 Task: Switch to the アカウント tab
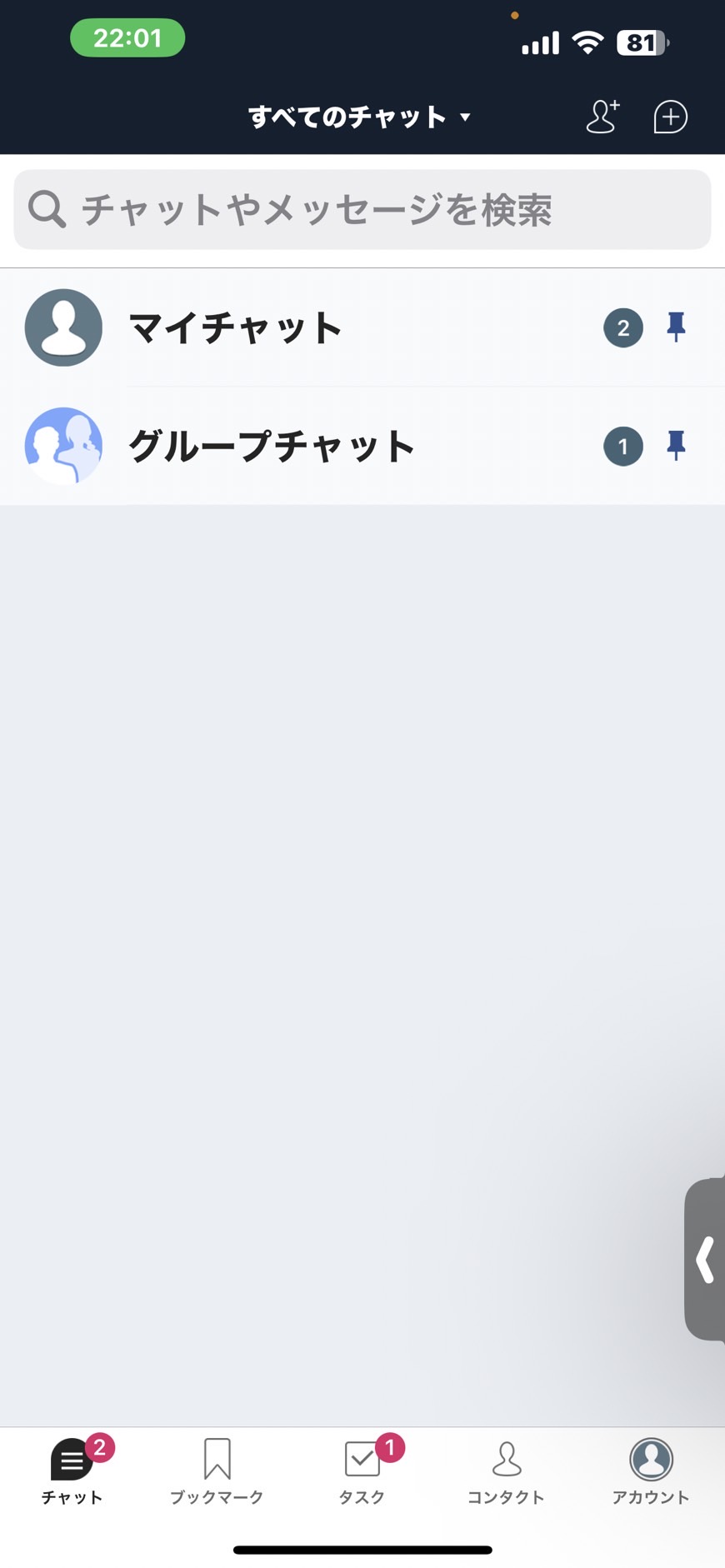point(651,1471)
